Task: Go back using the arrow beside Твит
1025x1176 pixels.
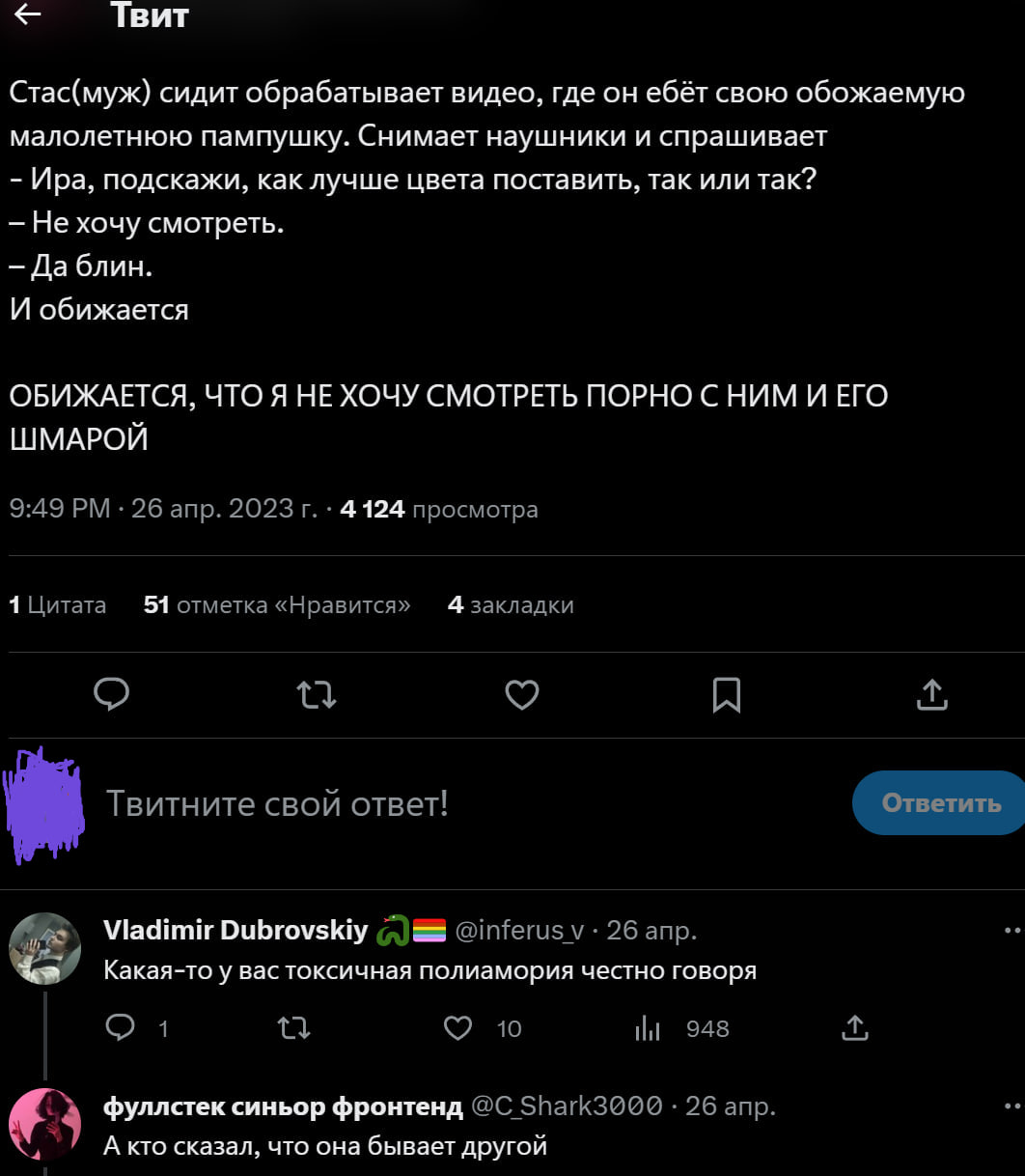Action: [x=28, y=14]
